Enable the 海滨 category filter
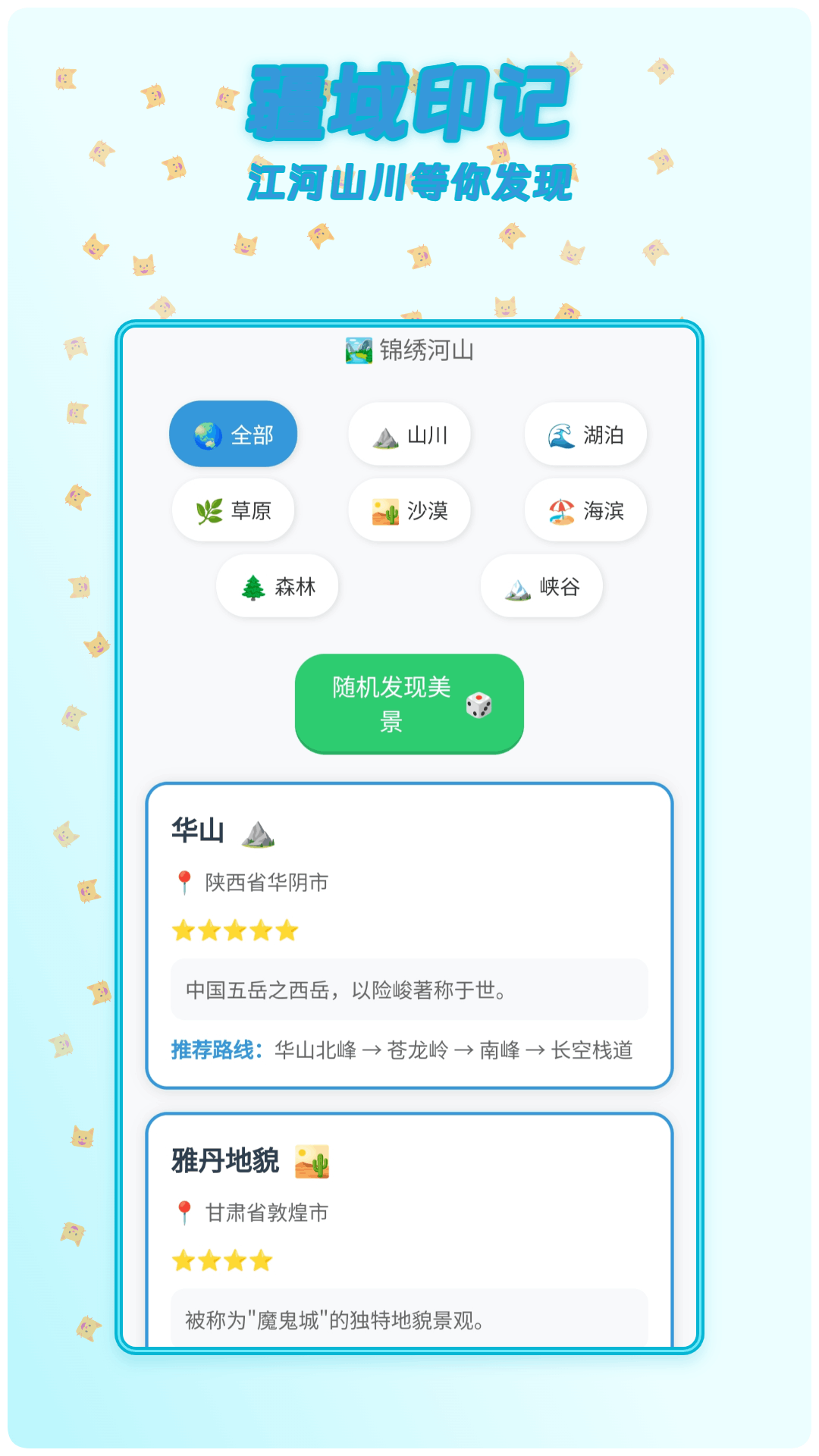This screenshot has height=1456, width=819. coord(585,510)
